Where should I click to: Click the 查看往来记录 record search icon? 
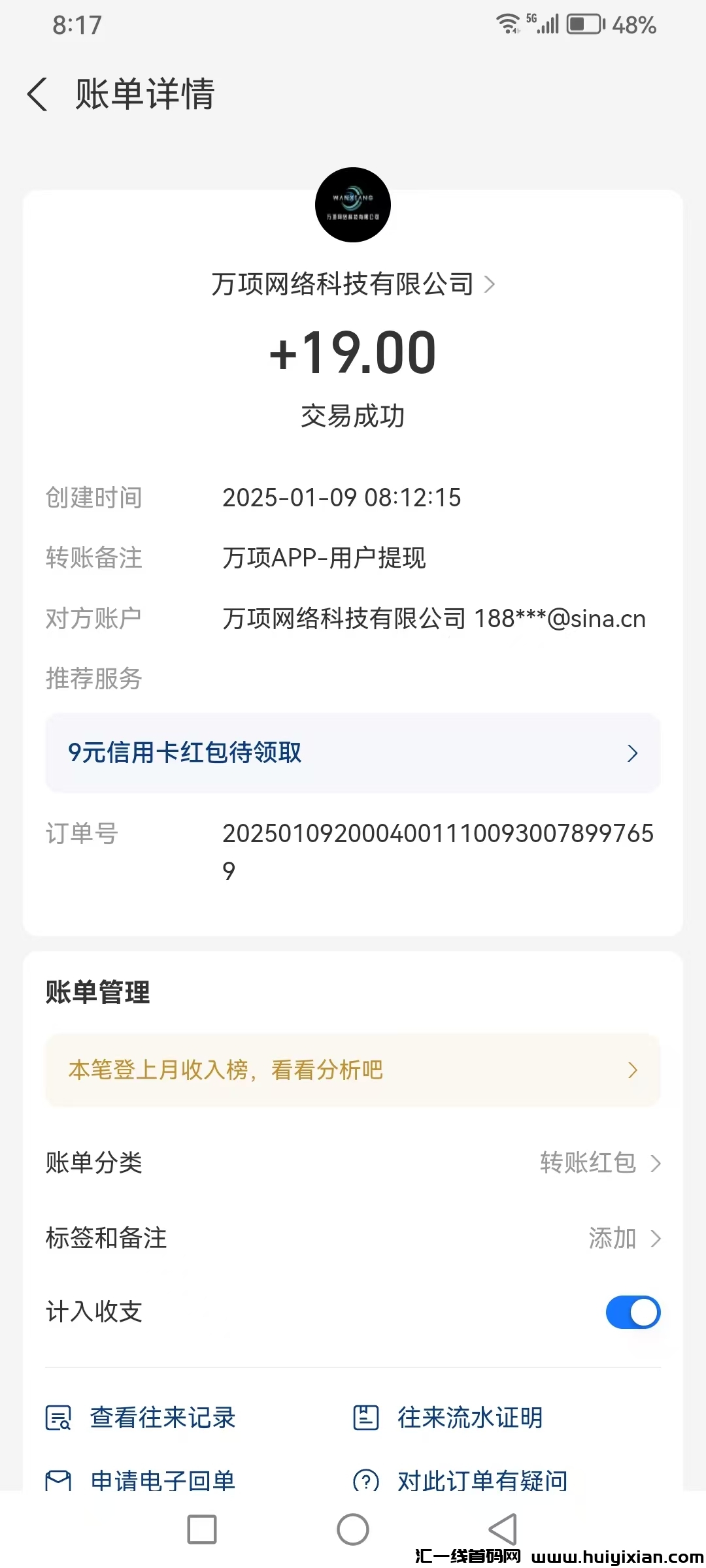59,1418
